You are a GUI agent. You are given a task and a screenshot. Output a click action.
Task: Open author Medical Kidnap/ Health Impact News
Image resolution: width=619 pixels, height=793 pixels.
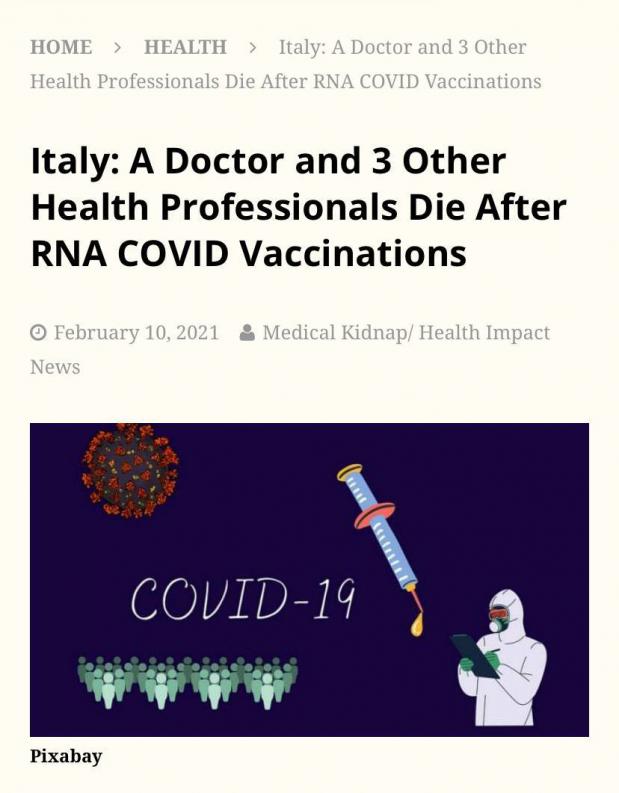(405, 333)
